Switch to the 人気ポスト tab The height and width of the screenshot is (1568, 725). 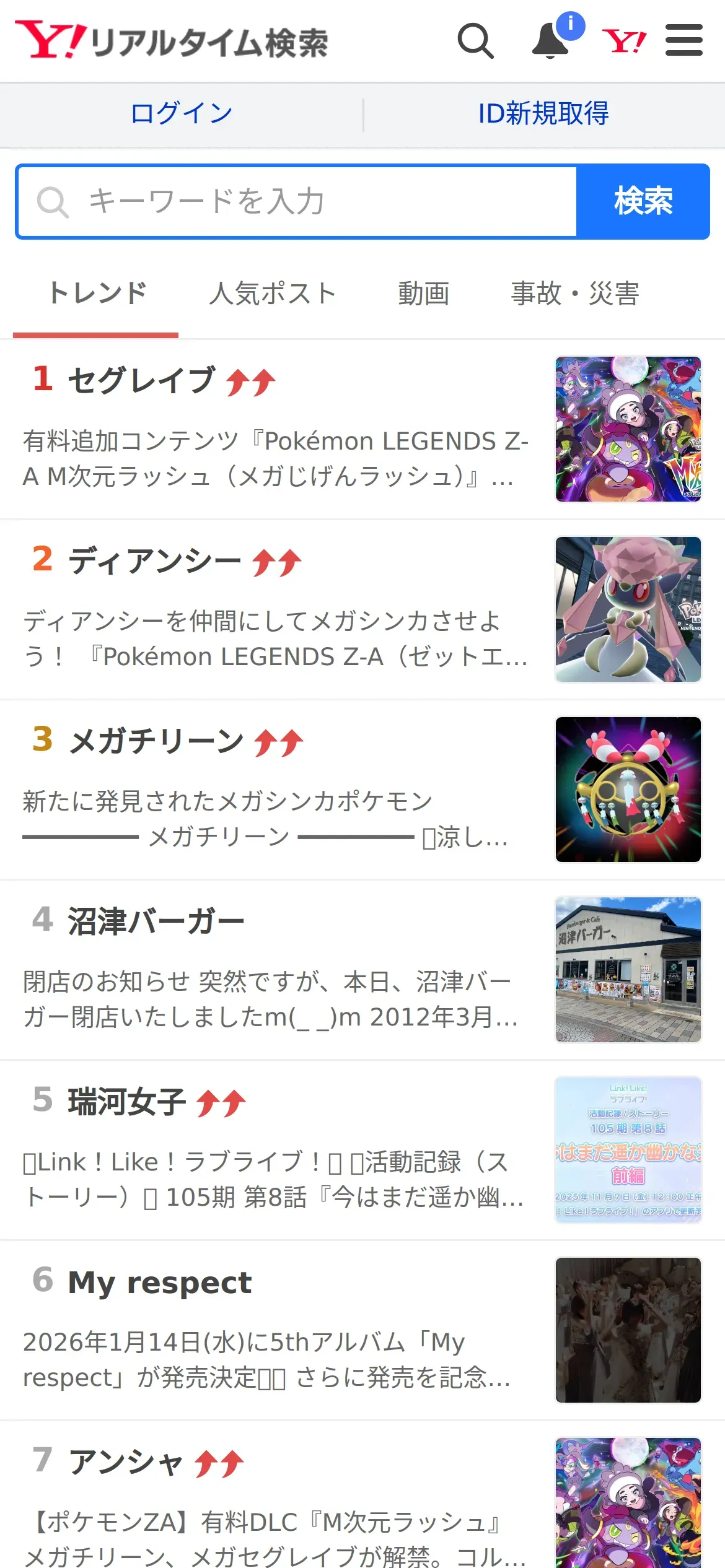[273, 294]
